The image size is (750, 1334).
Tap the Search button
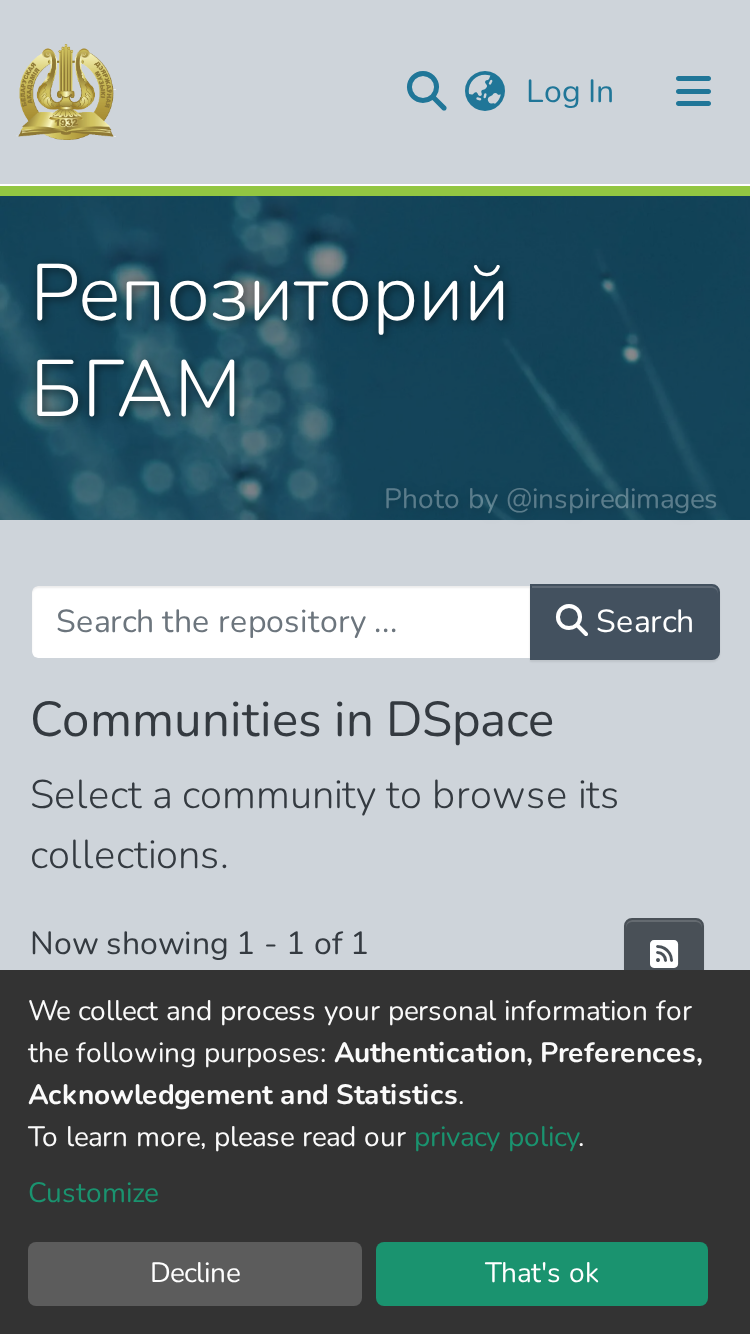coord(625,622)
